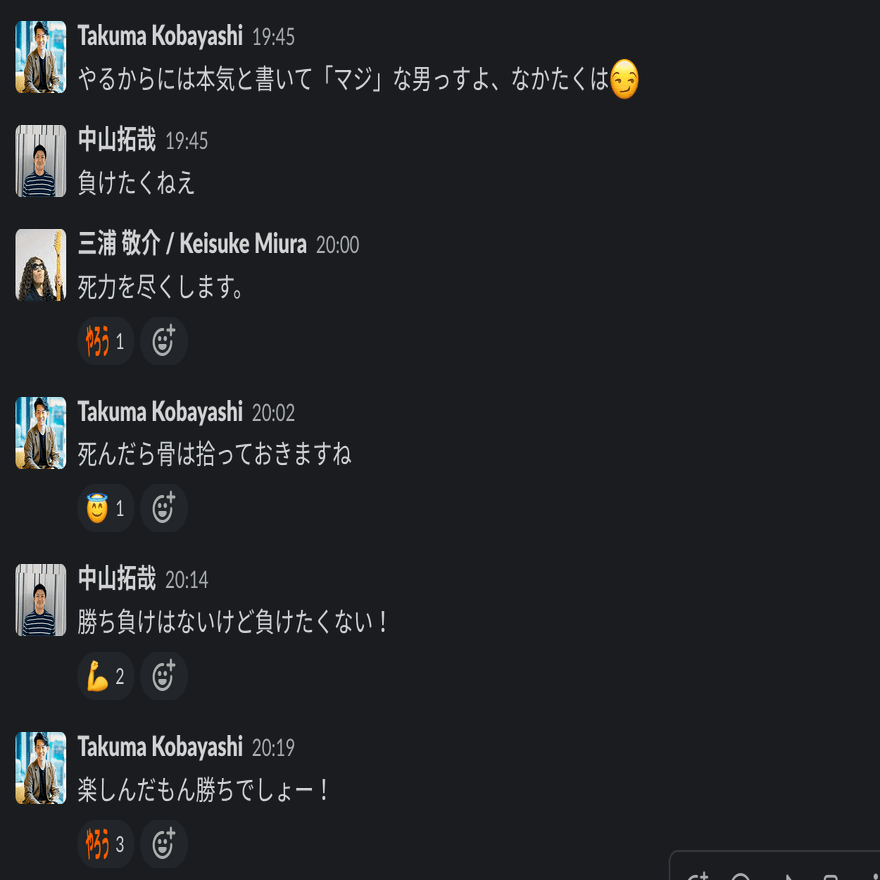
Task: Tap the muscle emoji reaction under 勝ち負けはないけど負けたくない！
Action: pos(105,677)
